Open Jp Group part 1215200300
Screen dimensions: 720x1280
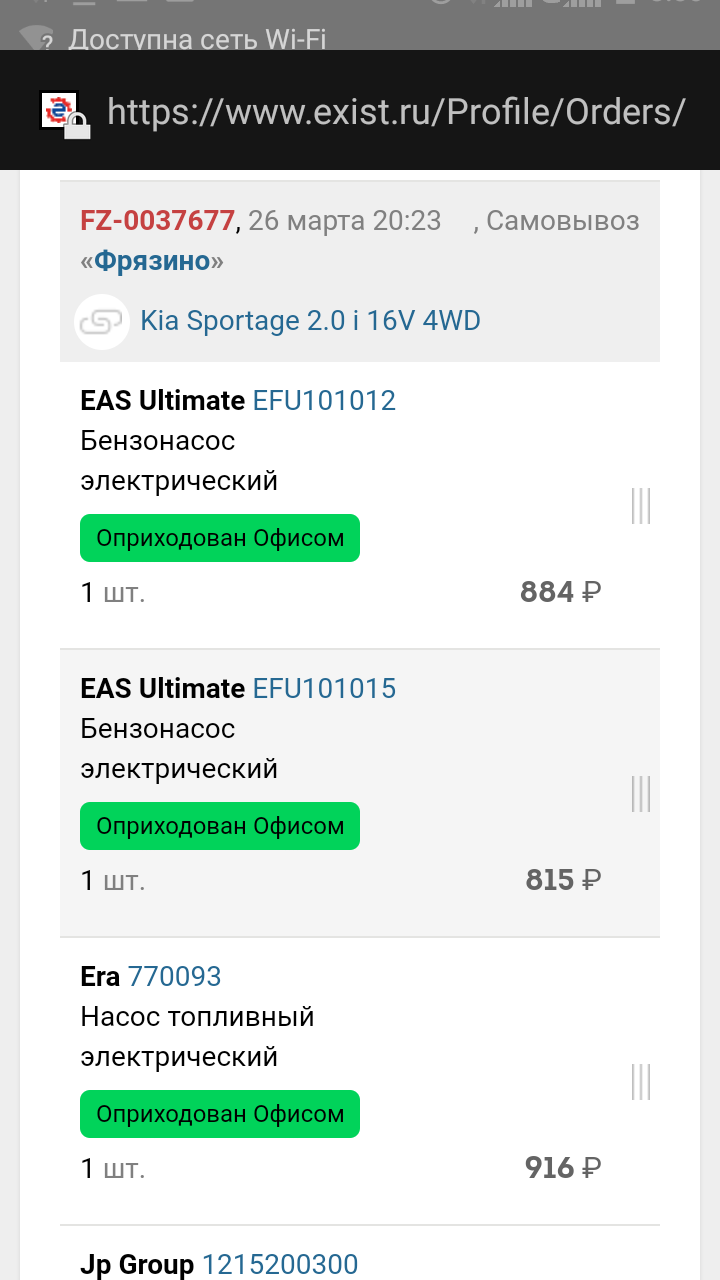280,1264
